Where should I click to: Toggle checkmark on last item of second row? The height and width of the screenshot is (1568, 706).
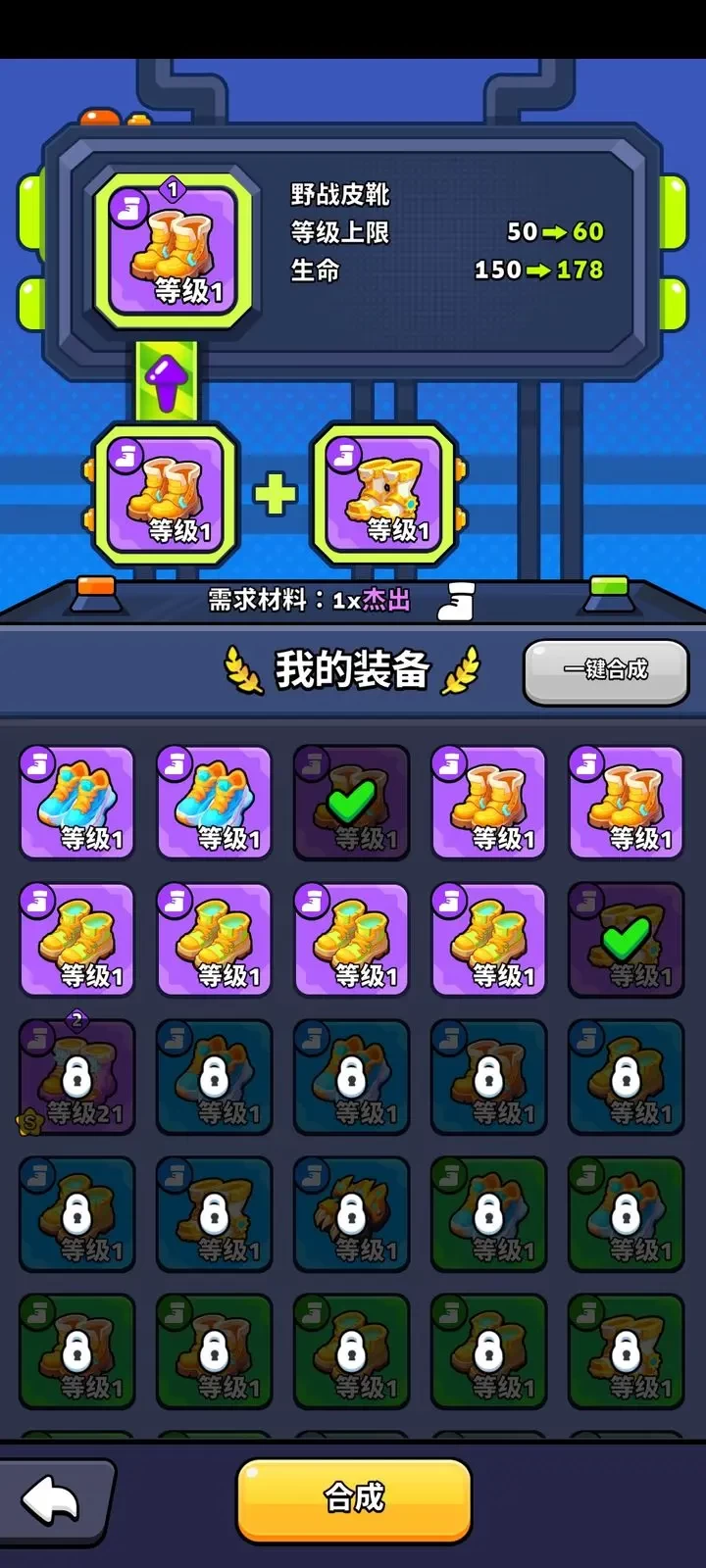[x=626, y=941]
